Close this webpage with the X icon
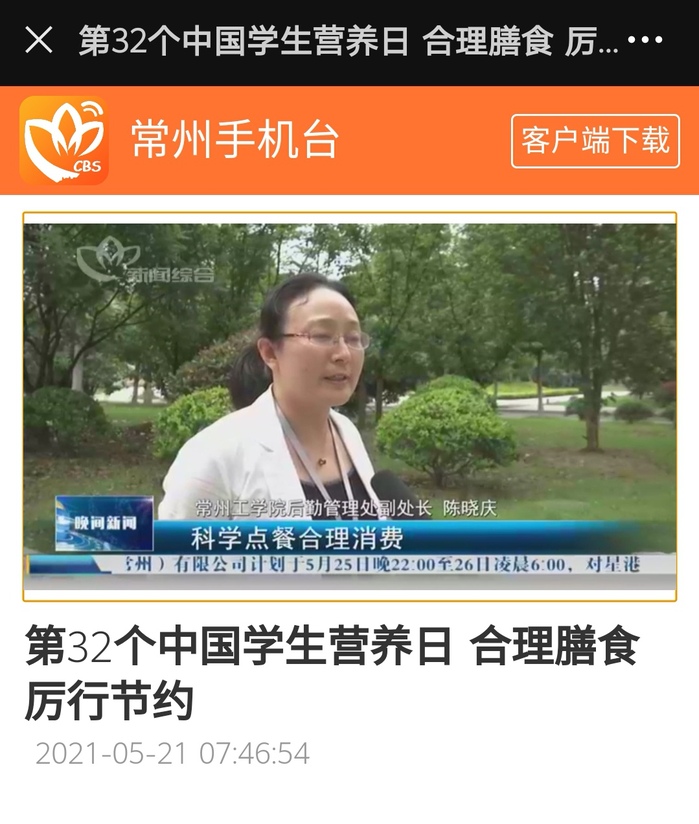 tap(38, 41)
